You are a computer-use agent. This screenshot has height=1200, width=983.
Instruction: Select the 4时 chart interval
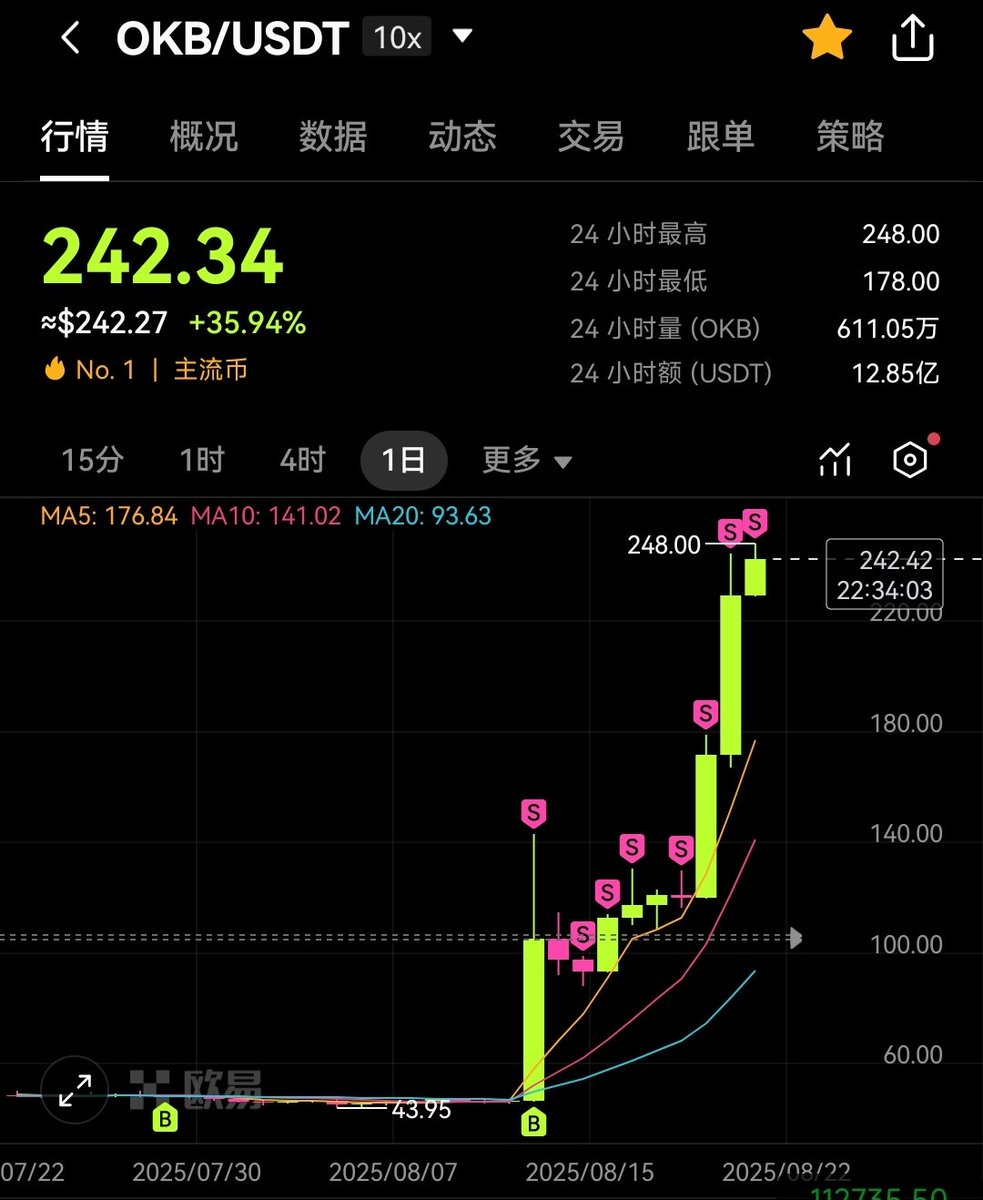coord(303,460)
